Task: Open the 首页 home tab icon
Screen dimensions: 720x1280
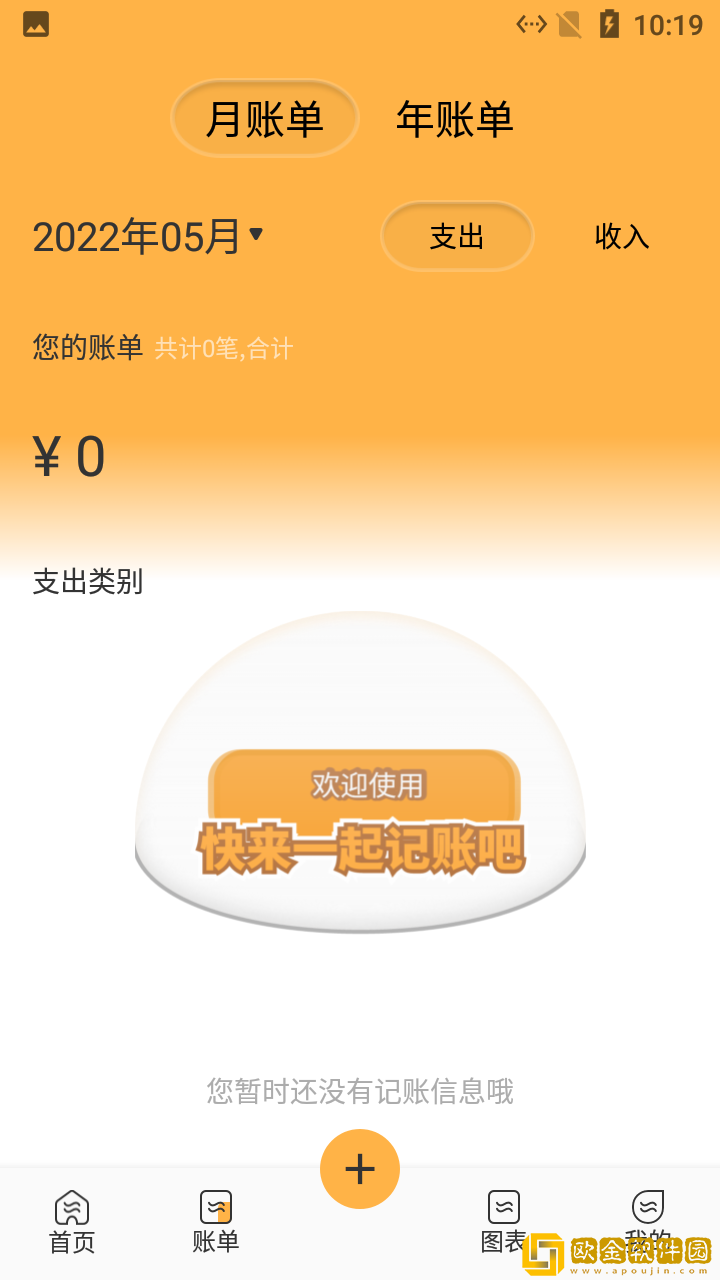Action: 70,1207
